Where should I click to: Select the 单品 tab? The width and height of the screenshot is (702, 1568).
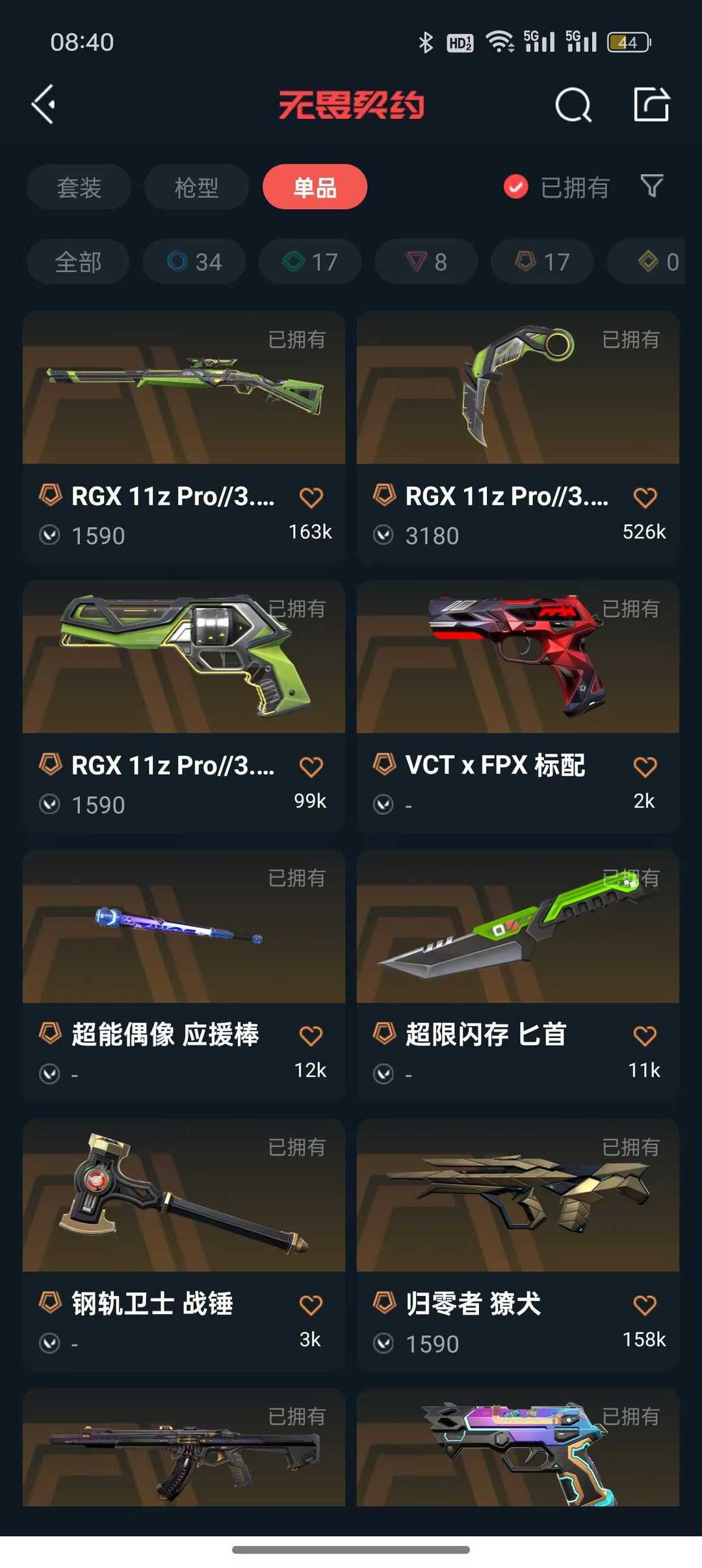pos(315,187)
